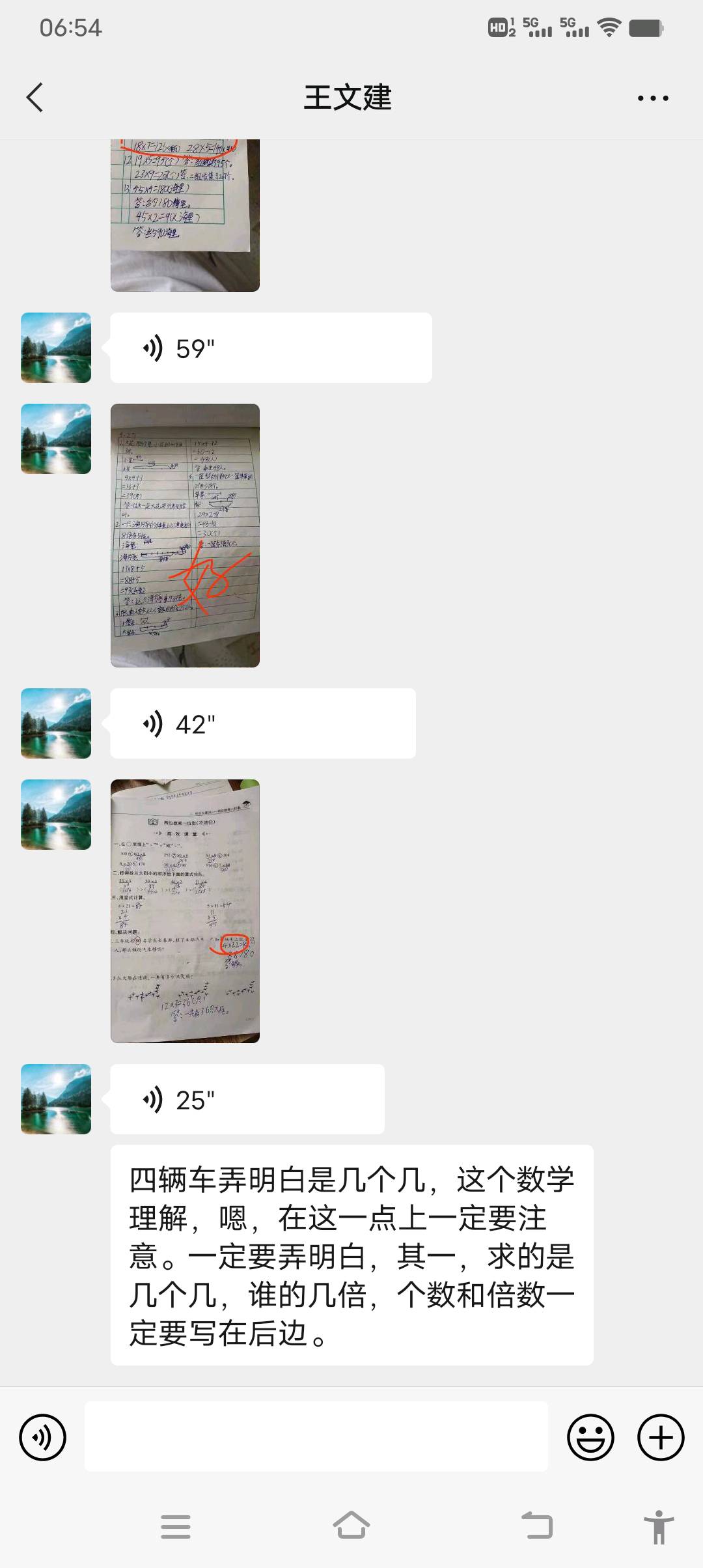This screenshot has height=1568, width=703.
Task: Switch to voice input mode
Action: pos(43,1437)
